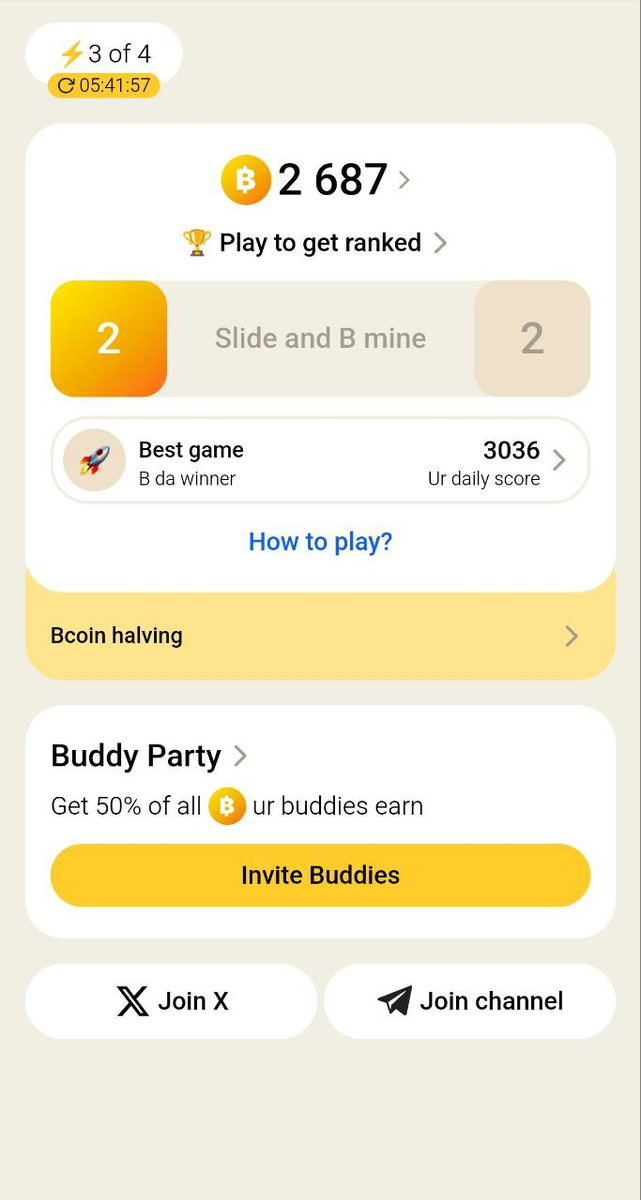The height and width of the screenshot is (1200, 641).
Task: Tap Join channel on Telegram
Action: coord(469,1001)
